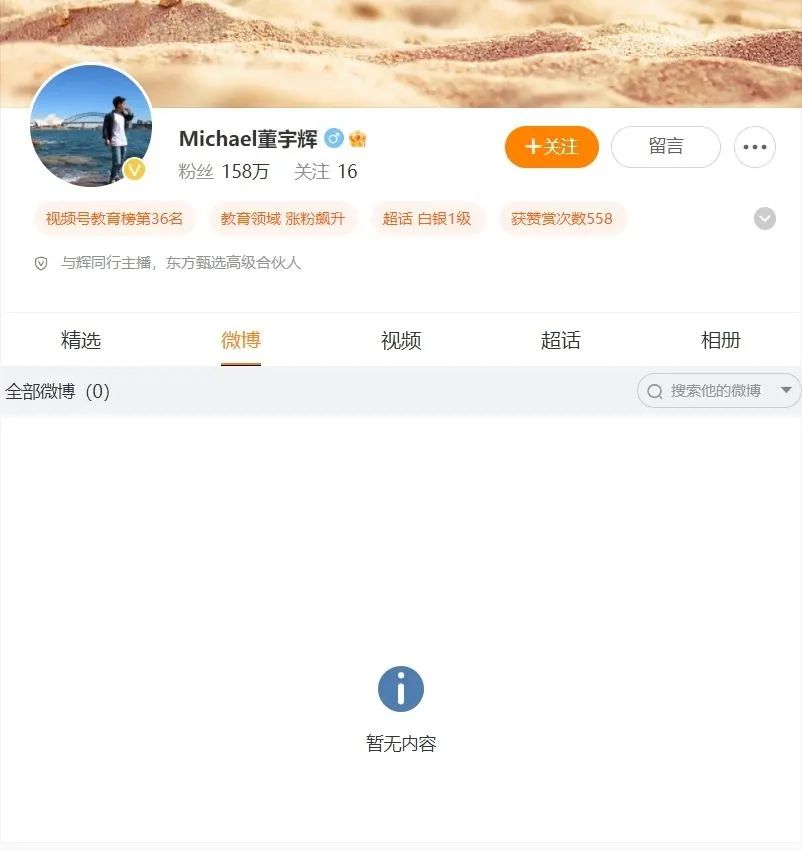Click the blue verified badge beside username
Screen dimensions: 802x850
334,139
